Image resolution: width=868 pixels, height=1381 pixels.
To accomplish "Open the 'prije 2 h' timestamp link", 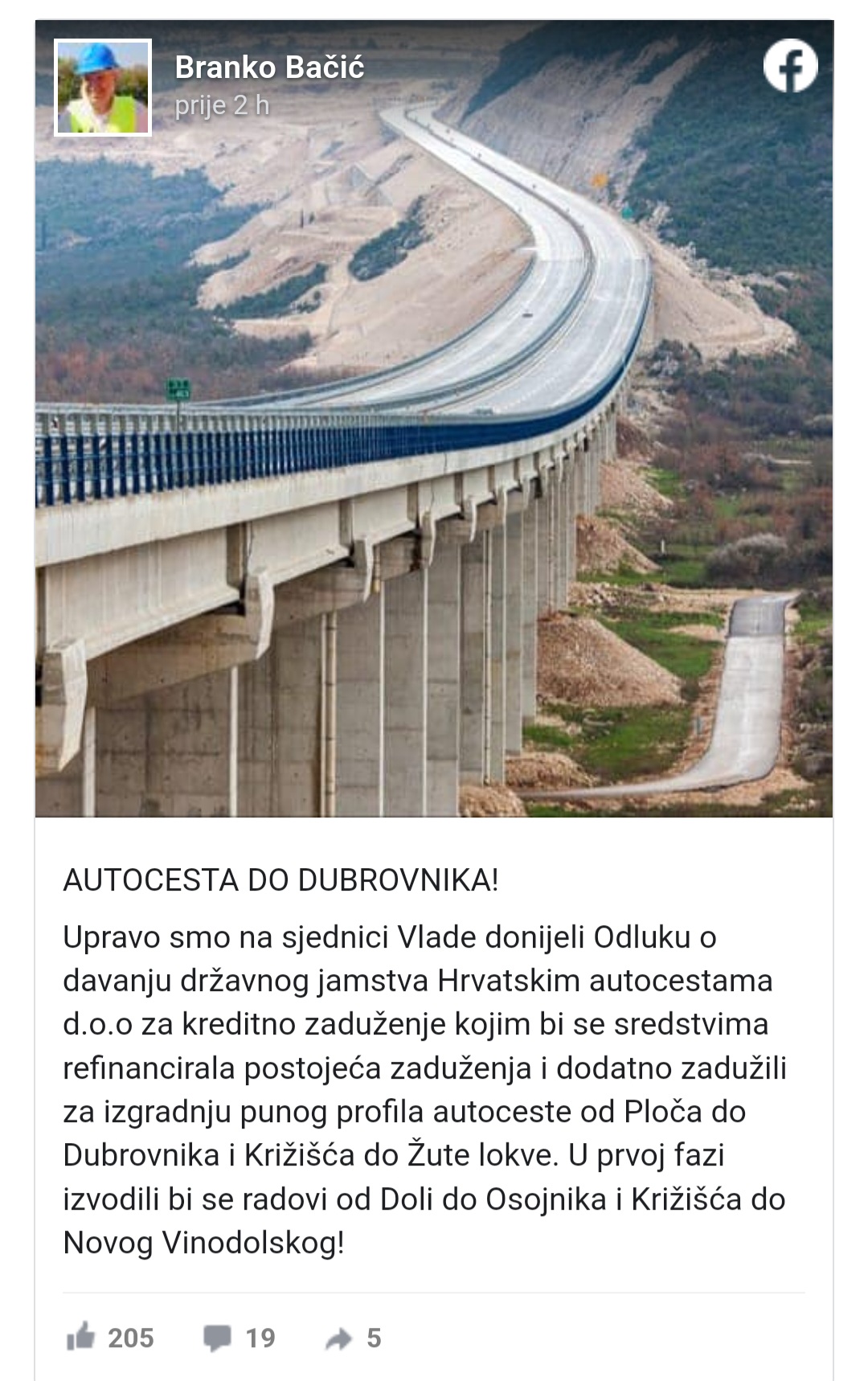I will 222,106.
